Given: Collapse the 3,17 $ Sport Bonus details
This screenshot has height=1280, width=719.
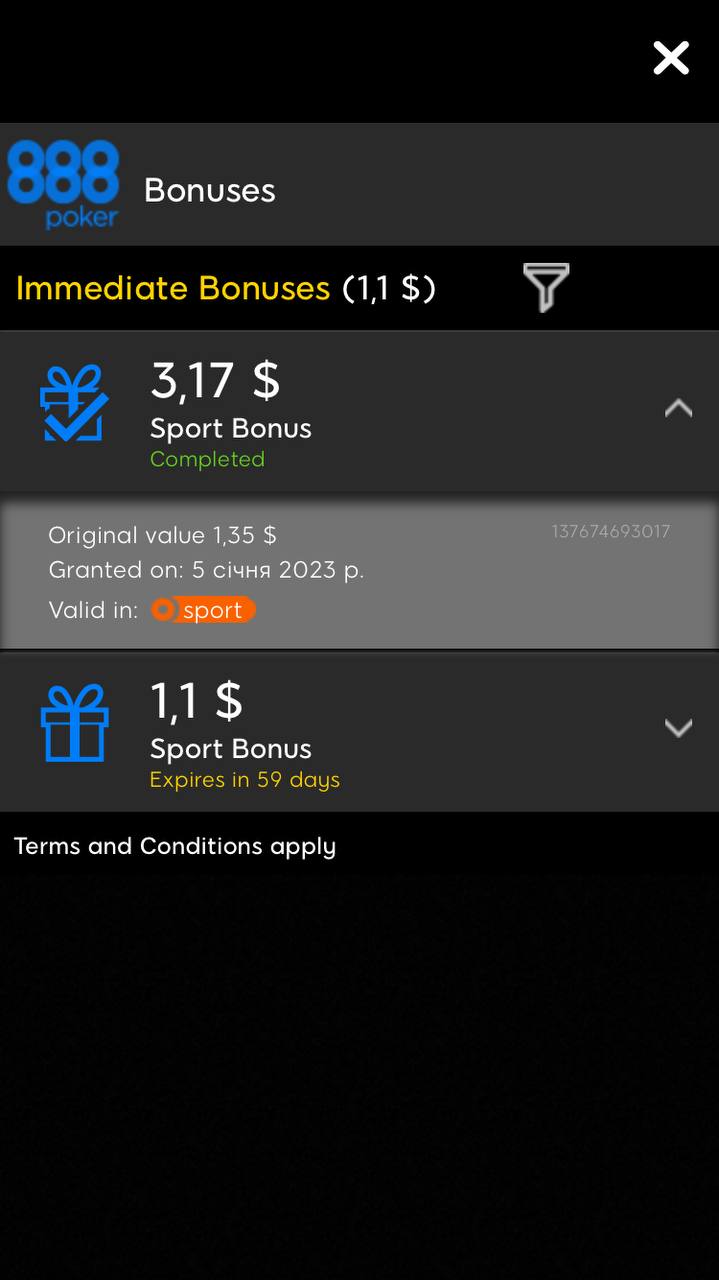Looking at the screenshot, I should (x=678, y=408).
